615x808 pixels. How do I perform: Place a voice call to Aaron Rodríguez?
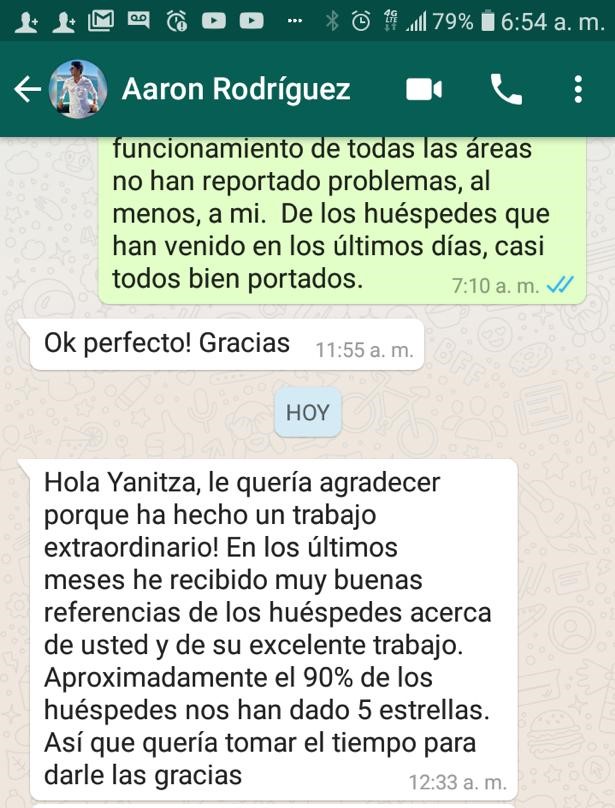coord(506,90)
